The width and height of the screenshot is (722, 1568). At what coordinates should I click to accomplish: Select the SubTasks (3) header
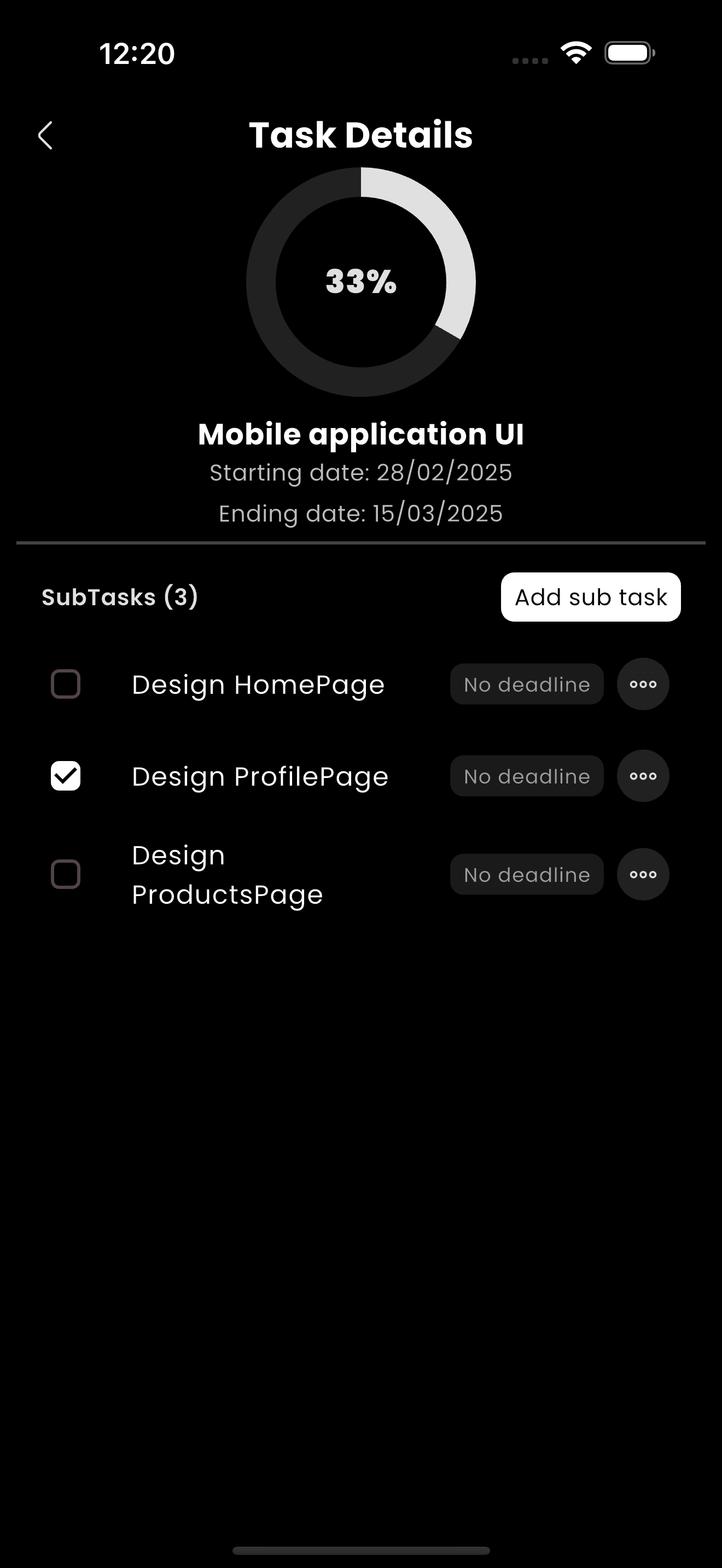[x=119, y=596]
